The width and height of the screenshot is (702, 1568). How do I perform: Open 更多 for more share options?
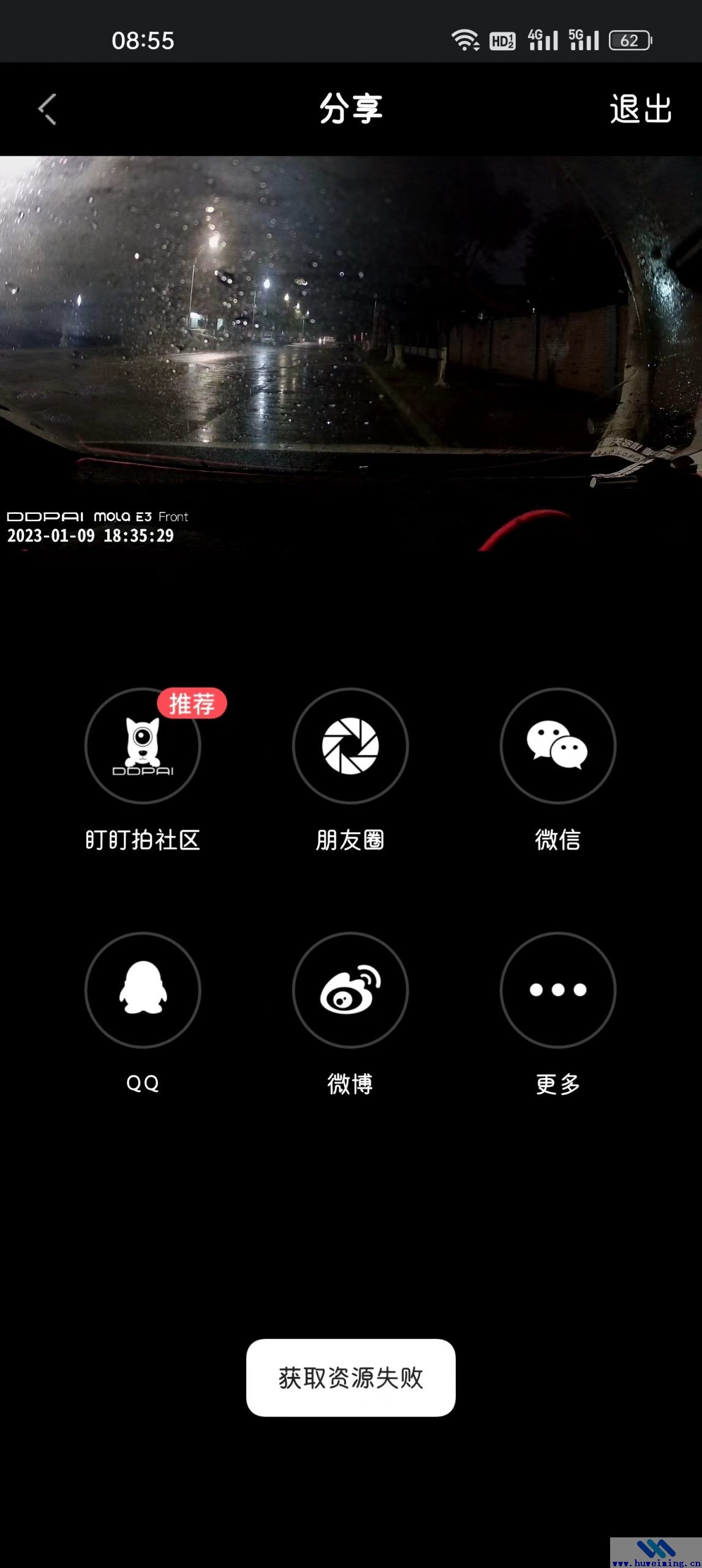pos(557,990)
